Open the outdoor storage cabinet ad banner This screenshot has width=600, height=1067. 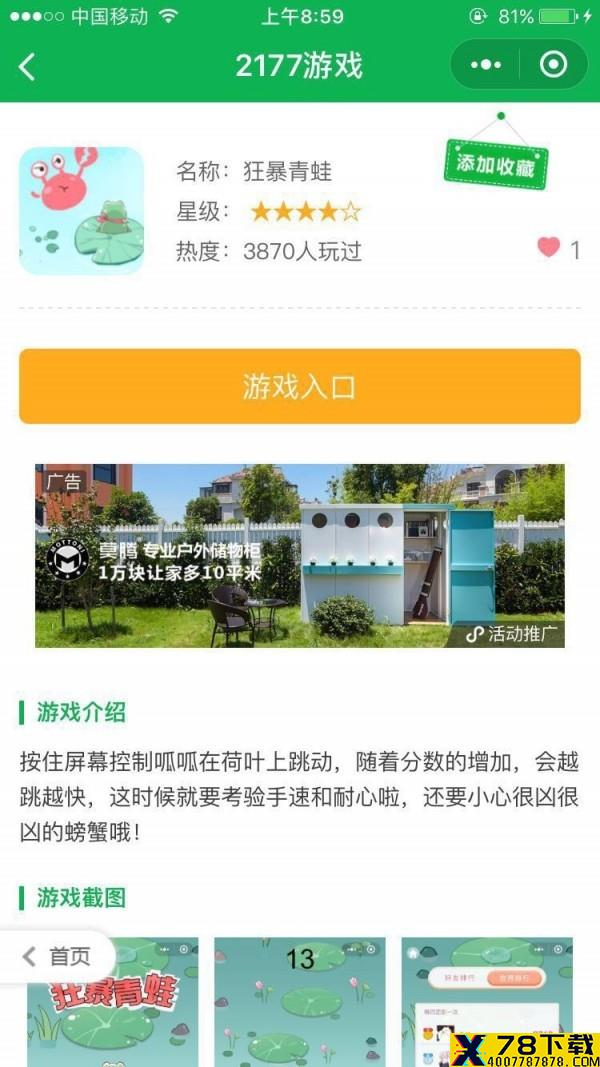coord(300,555)
